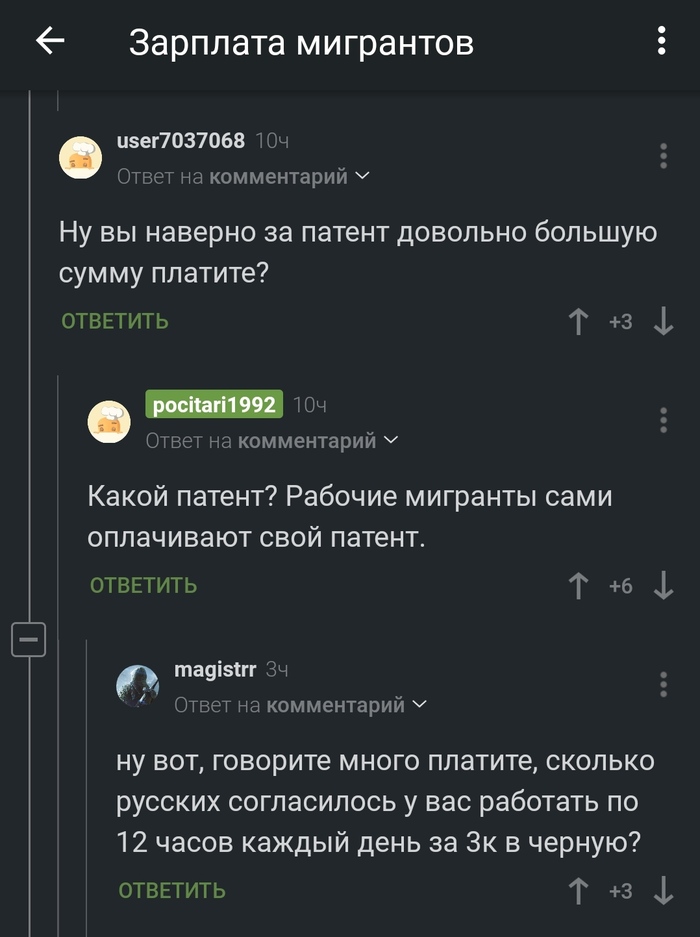The image size is (700, 937).
Task: Reply to pocitari1992's comment
Action: point(143,585)
